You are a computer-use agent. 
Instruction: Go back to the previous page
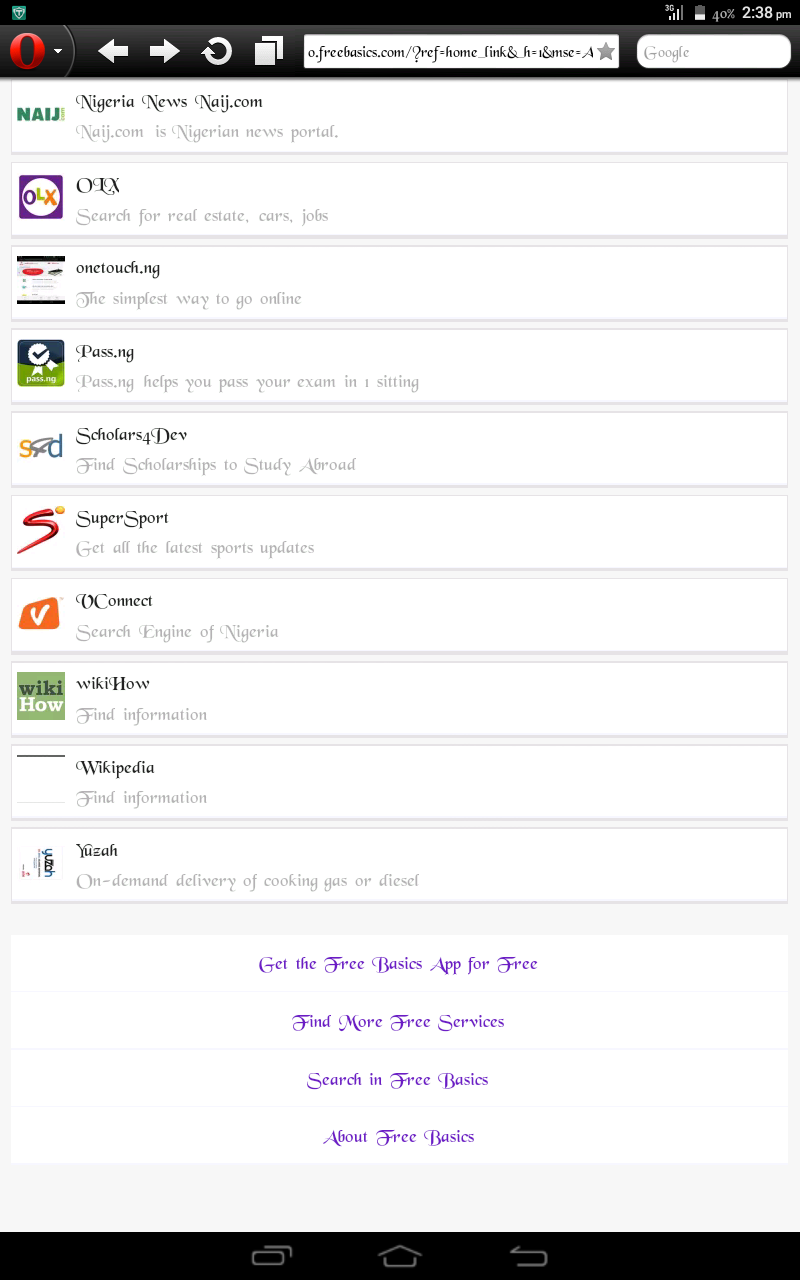[x=113, y=51]
